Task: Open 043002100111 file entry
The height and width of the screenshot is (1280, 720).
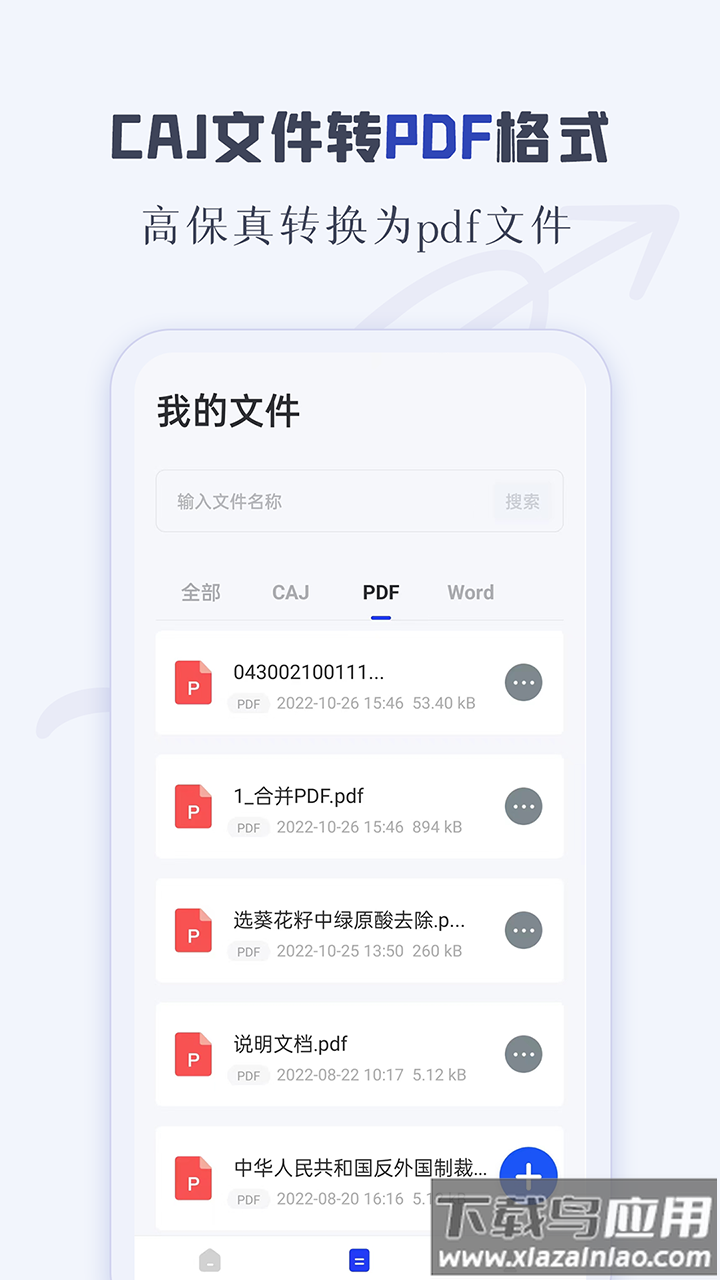Action: point(310,672)
